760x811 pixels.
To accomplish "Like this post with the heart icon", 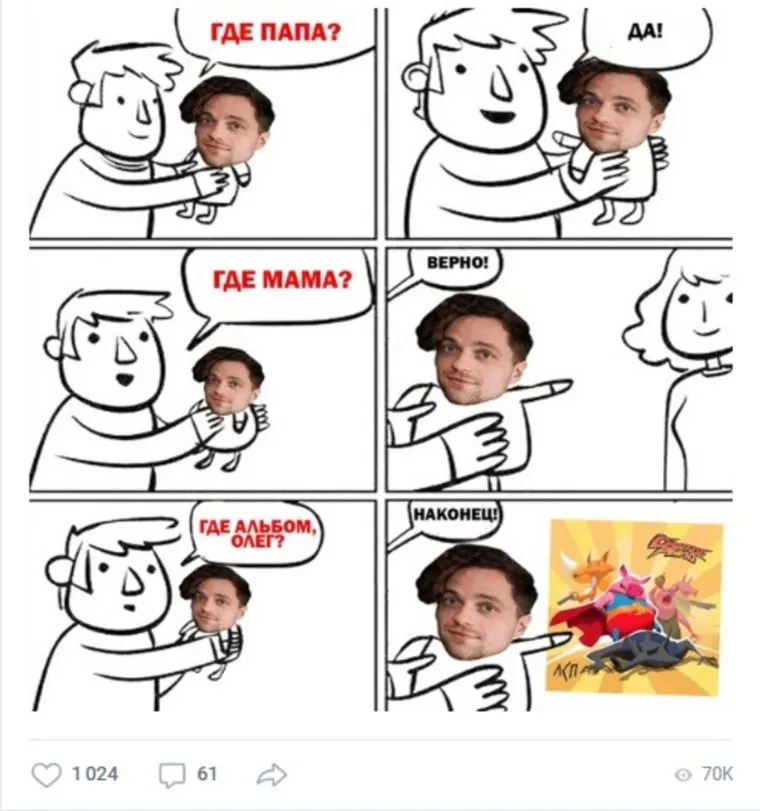I will pyautogui.click(x=46, y=774).
